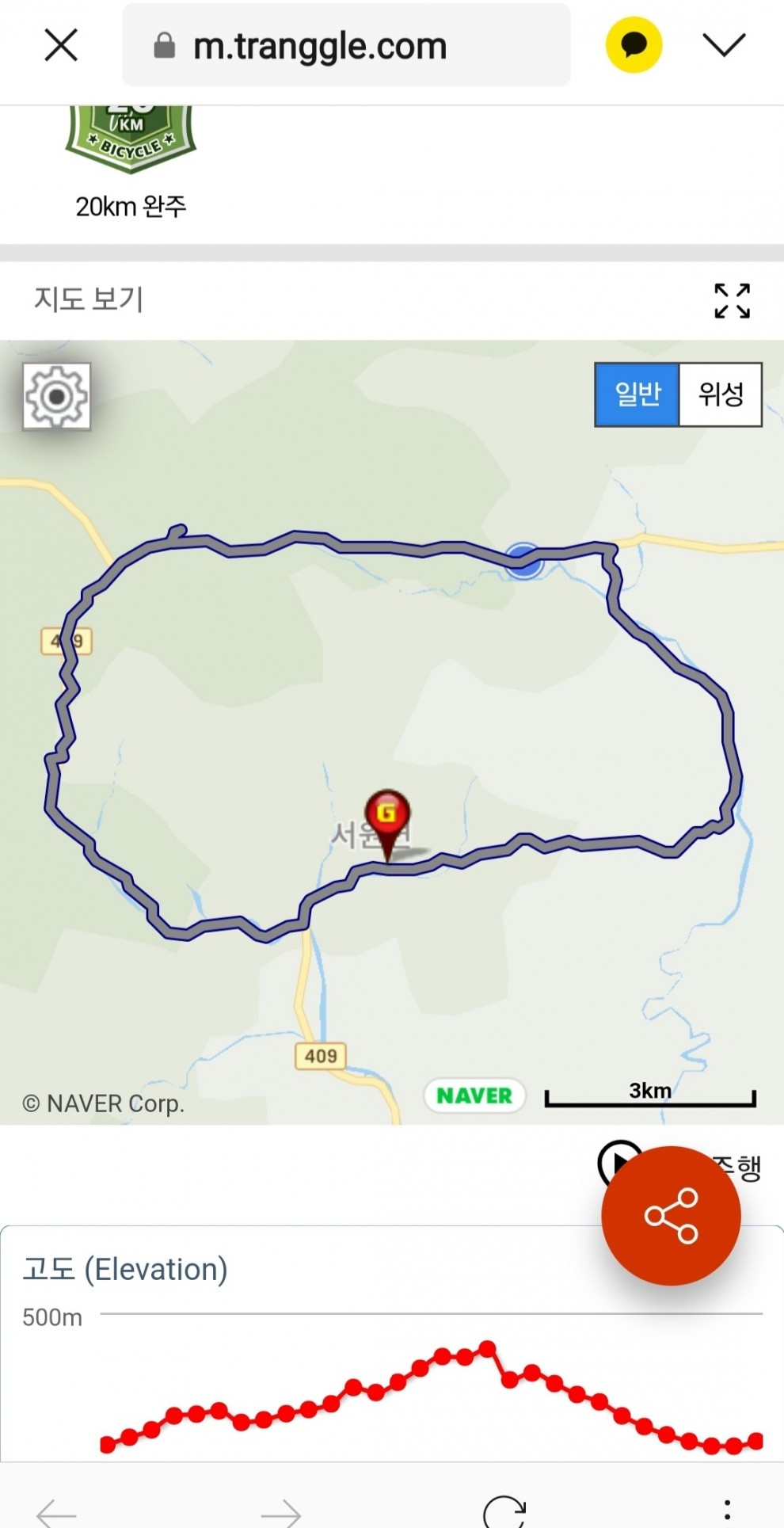Reload the current web page
Image resolution: width=784 pixels, height=1528 pixels.
(504, 1511)
